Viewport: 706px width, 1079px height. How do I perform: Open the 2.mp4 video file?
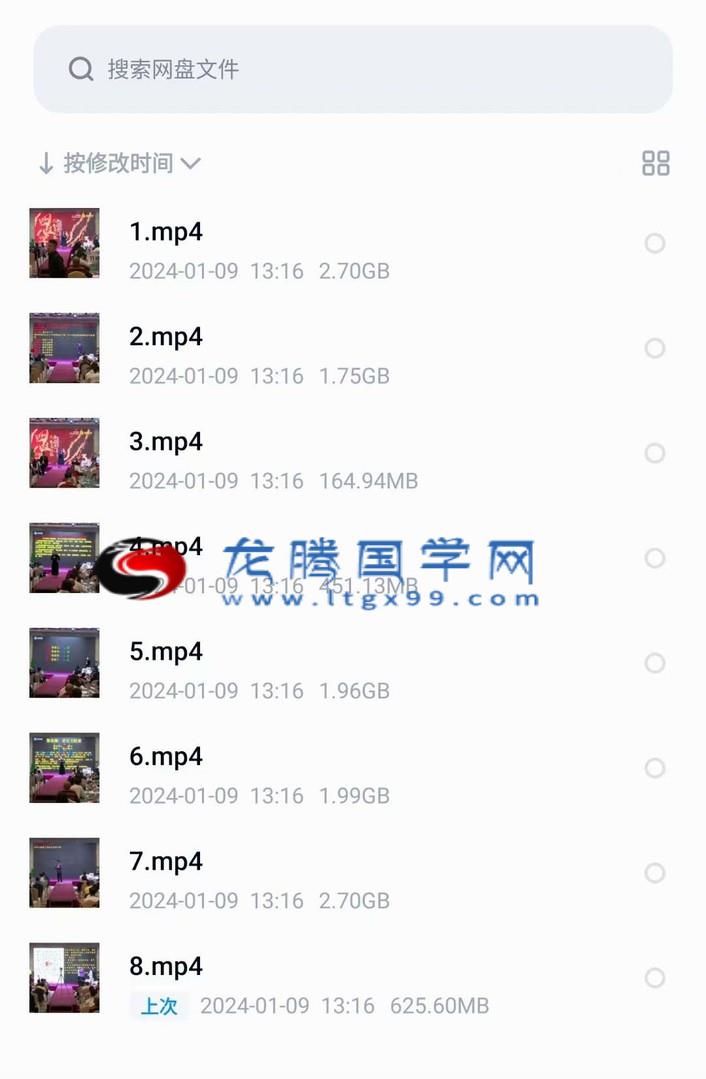[166, 337]
